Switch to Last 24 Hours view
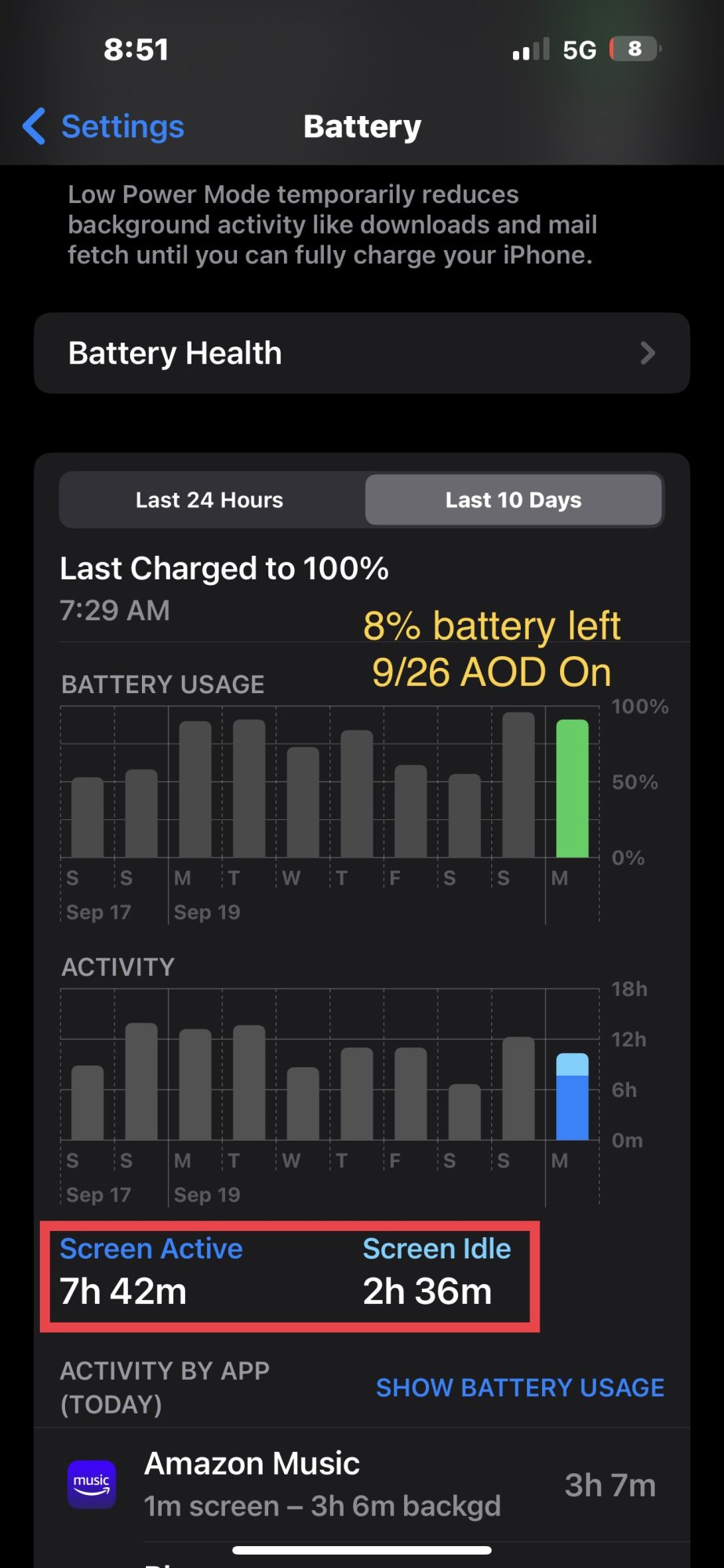Image resolution: width=724 pixels, height=1568 pixels. tap(209, 500)
